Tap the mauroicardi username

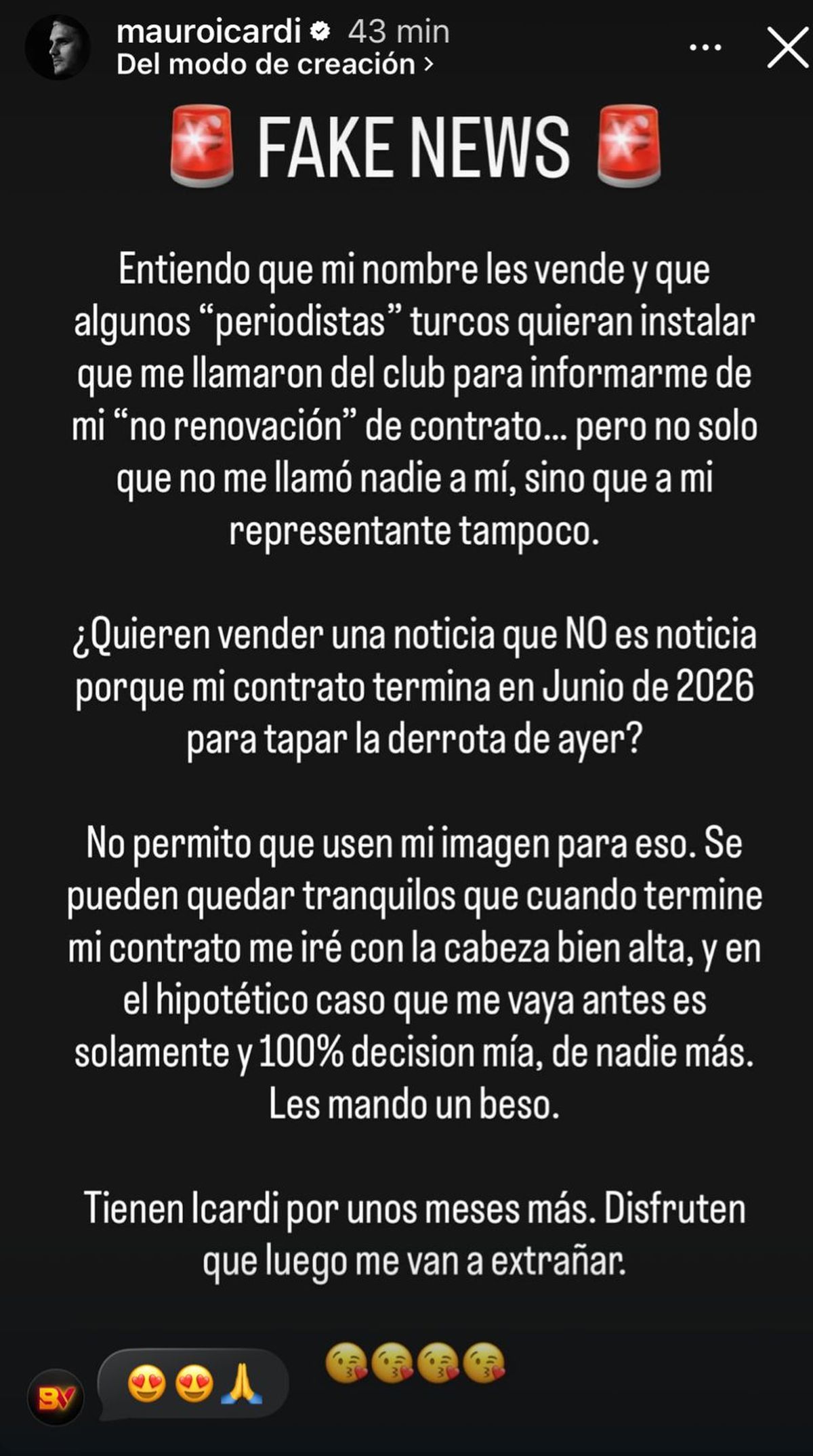[x=209, y=31]
